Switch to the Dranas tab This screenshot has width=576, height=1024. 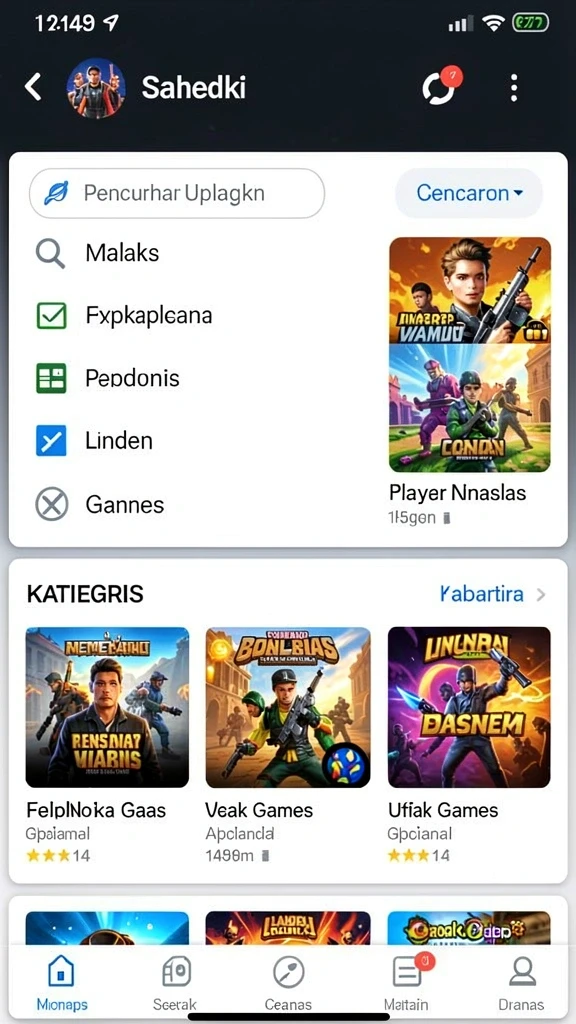pos(521,983)
